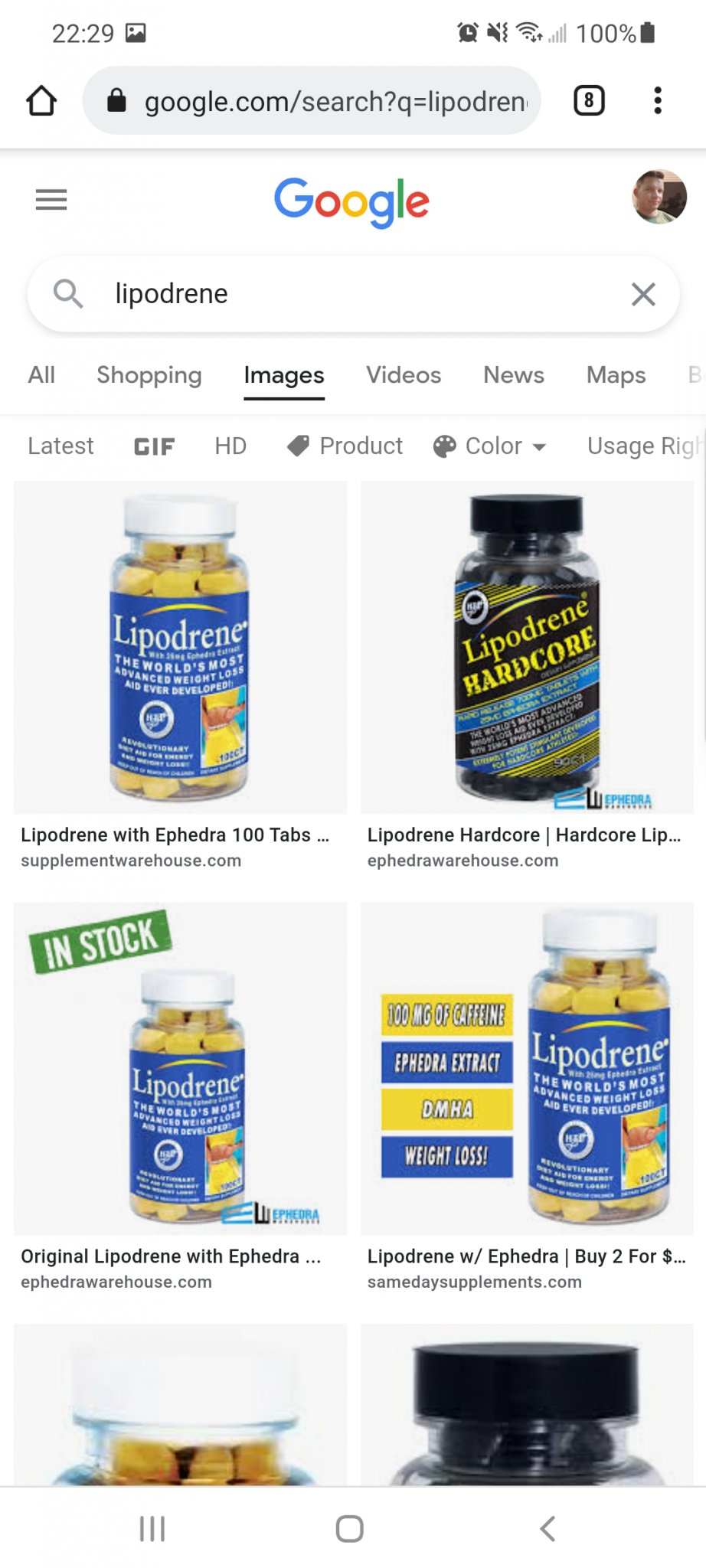Switch to the Shopping tab
The image size is (706, 1568).
coord(149,375)
